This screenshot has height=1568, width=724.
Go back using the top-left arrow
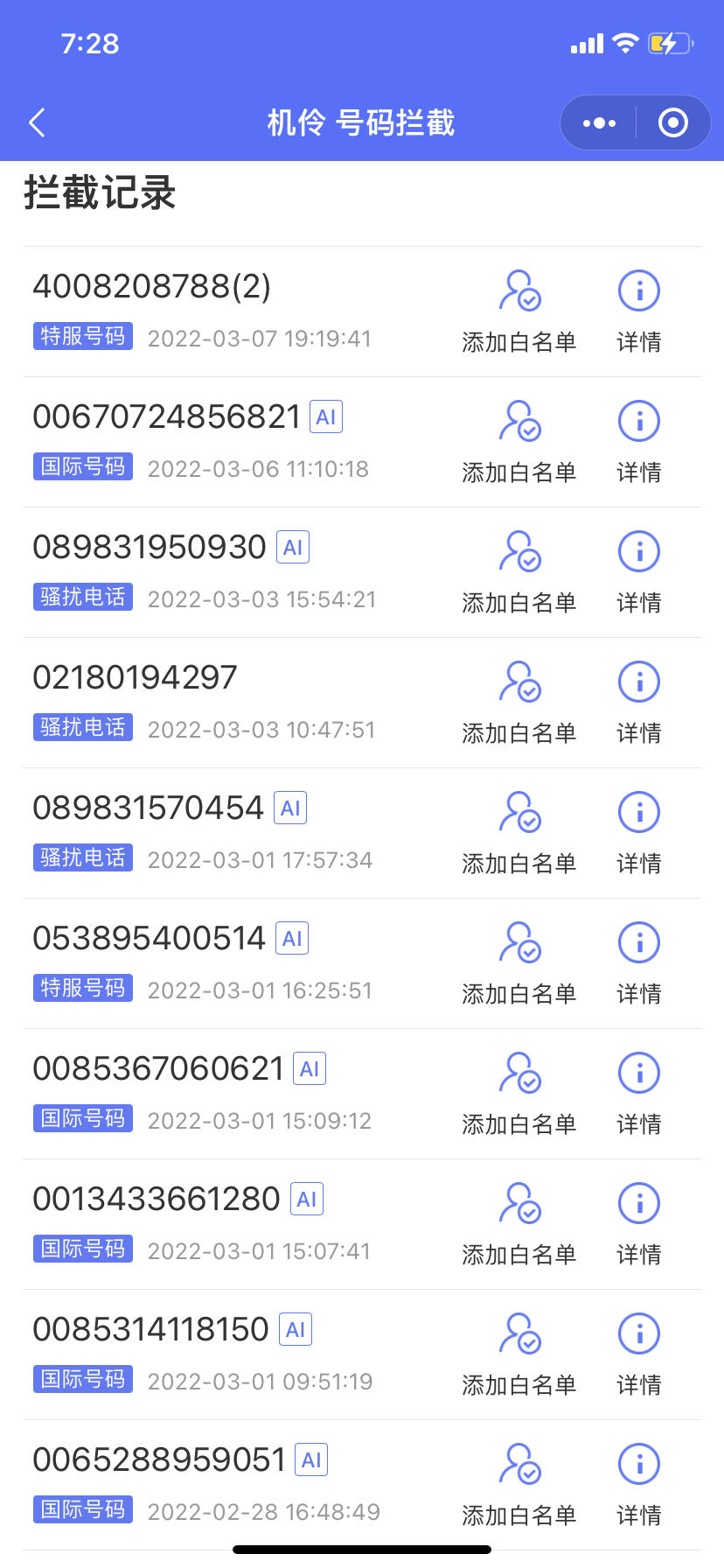37,122
